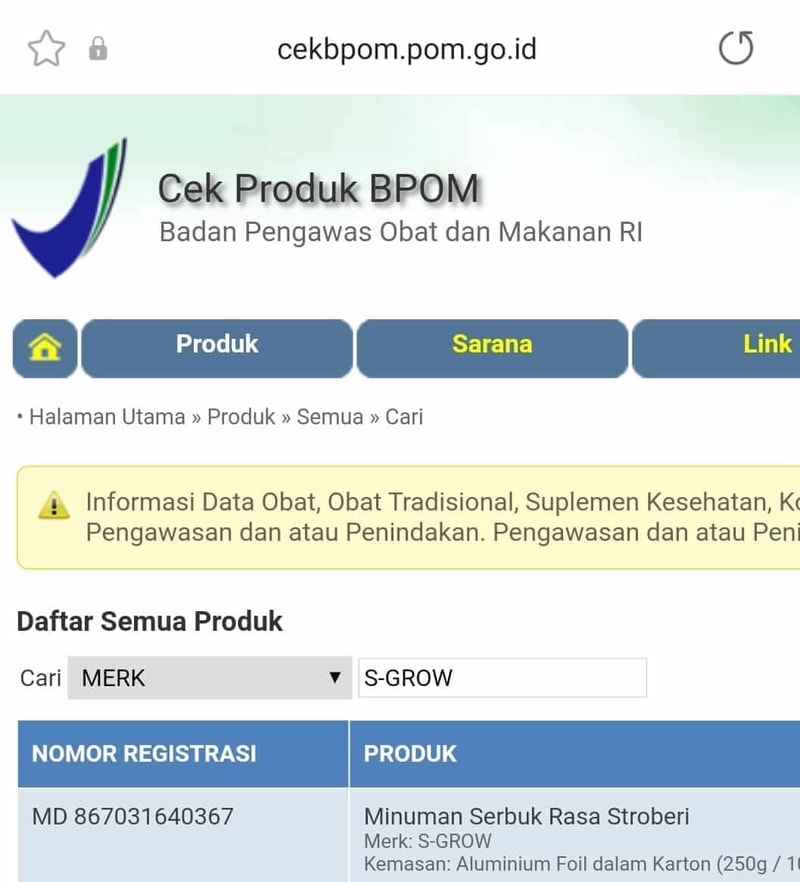Tap the search field containing S-GROW
This screenshot has height=882, width=800.
coord(502,678)
